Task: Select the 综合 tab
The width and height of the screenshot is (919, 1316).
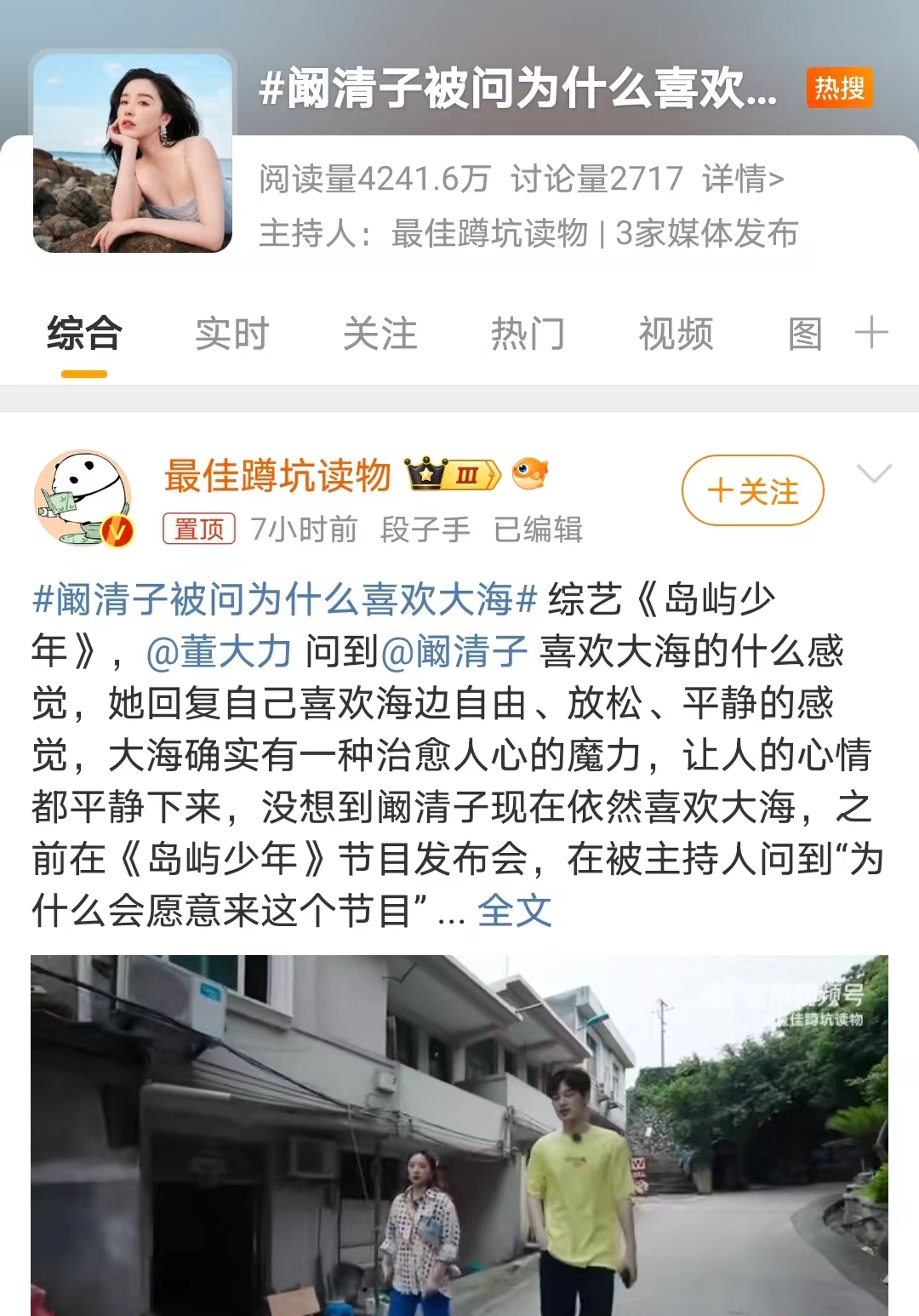Action: (x=85, y=335)
